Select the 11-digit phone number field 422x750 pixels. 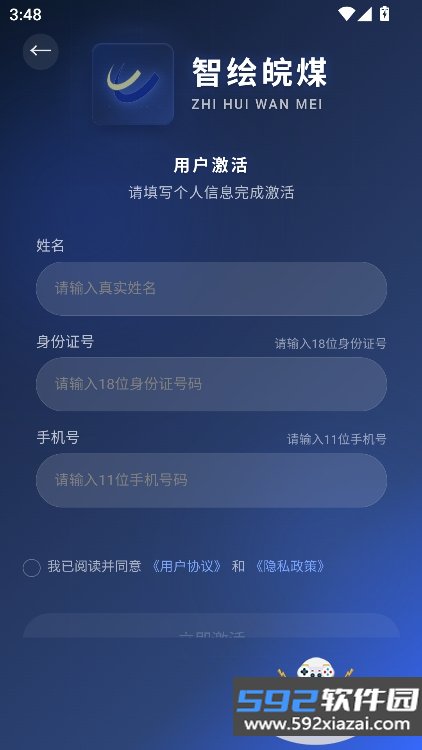[x=211, y=480]
